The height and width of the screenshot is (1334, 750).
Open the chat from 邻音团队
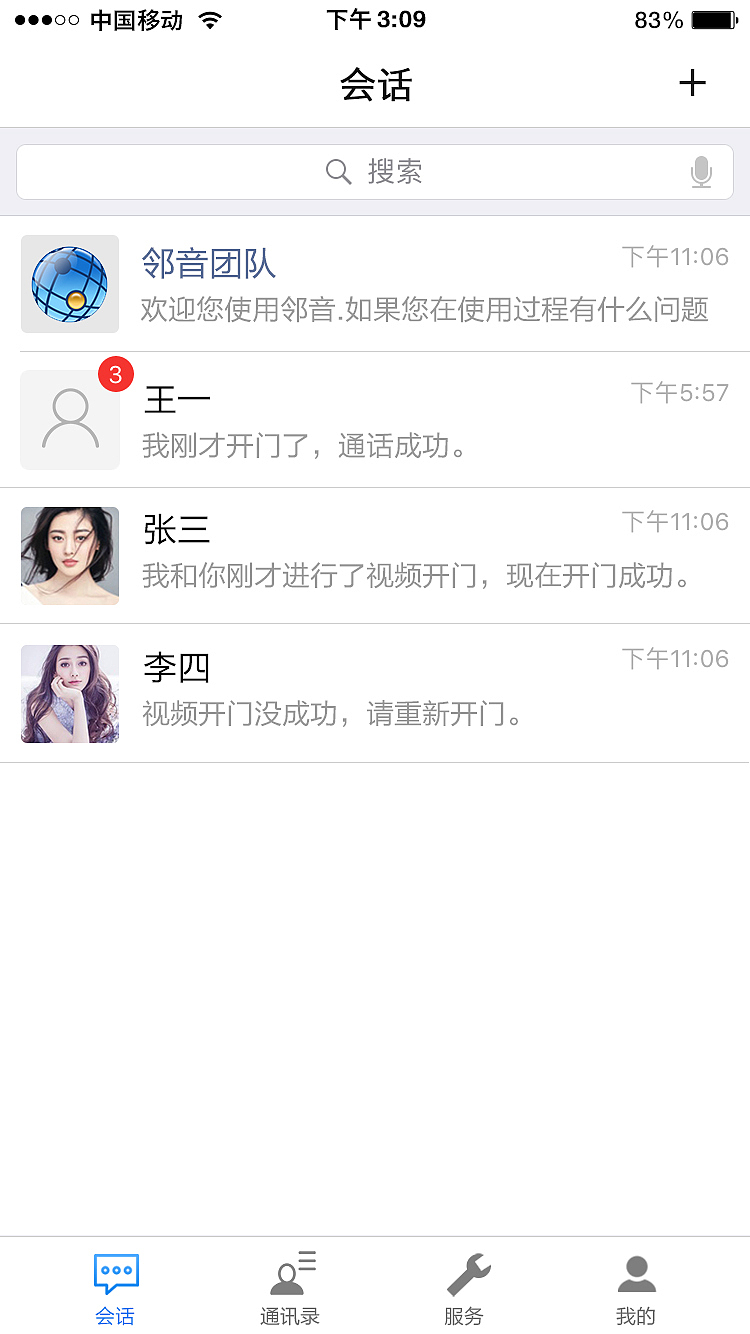(x=375, y=284)
